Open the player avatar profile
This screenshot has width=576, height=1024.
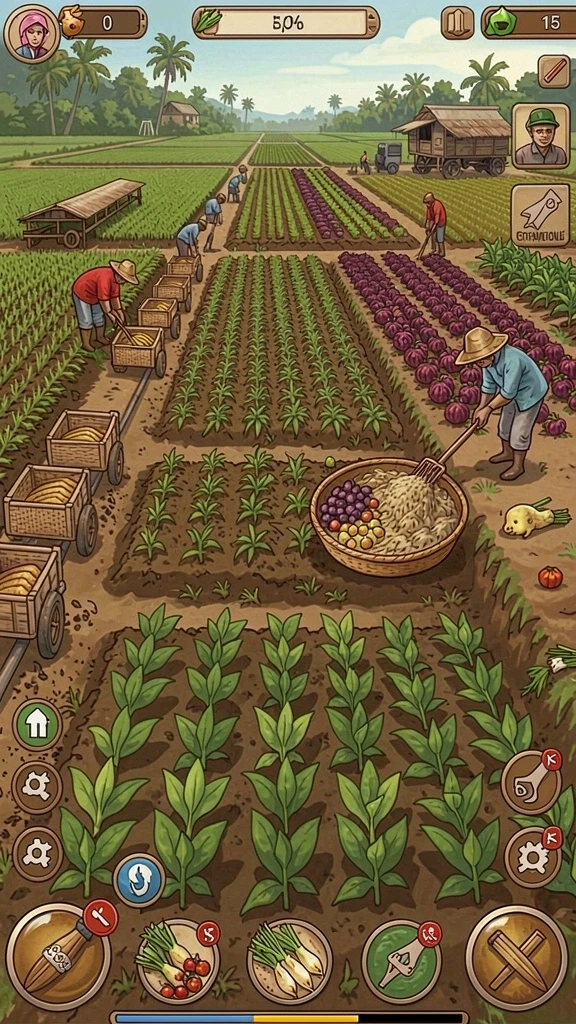[31, 33]
